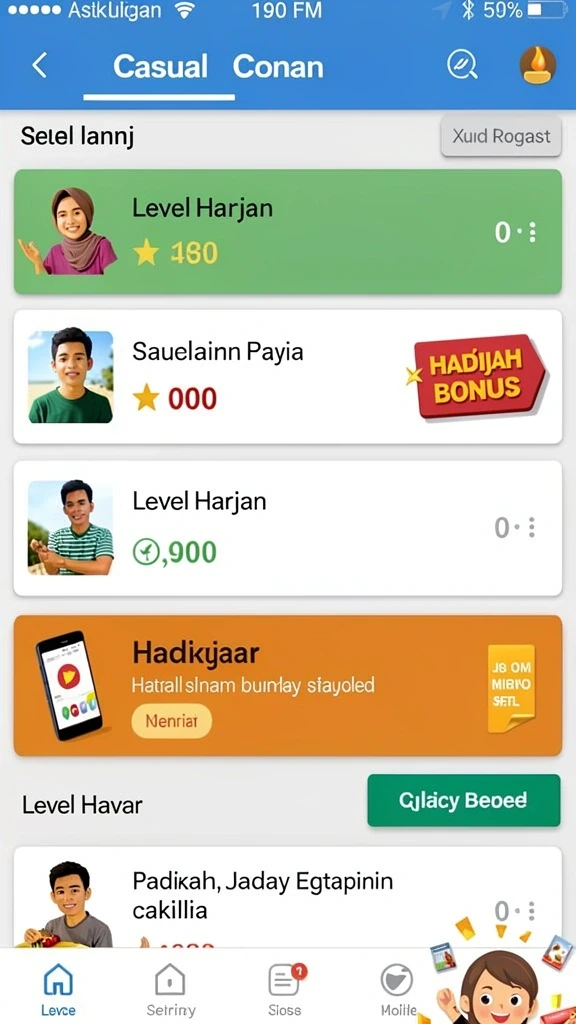576x1024 pixels.
Task: Open the Sioss tab with the red badge
Action: (x=285, y=989)
